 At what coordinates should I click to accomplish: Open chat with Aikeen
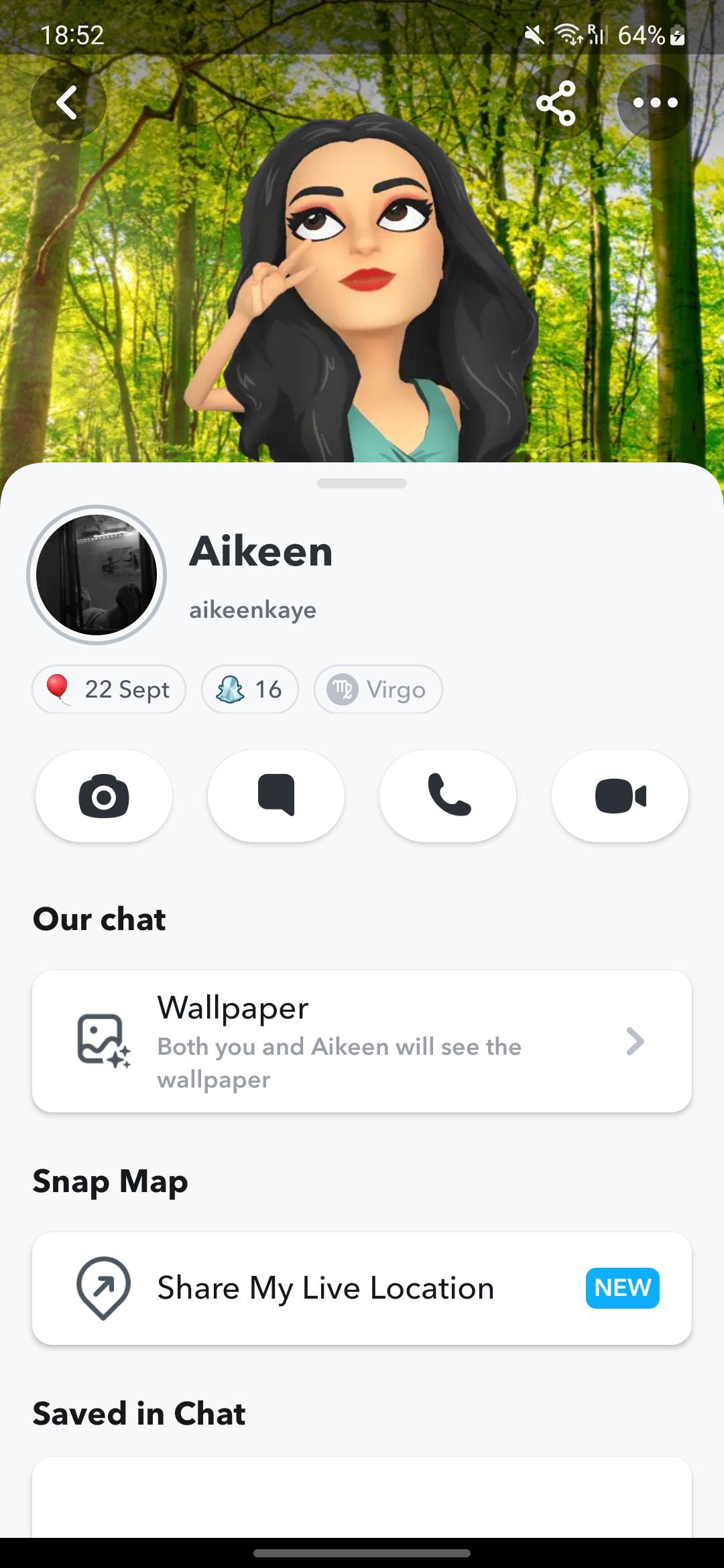click(x=276, y=796)
